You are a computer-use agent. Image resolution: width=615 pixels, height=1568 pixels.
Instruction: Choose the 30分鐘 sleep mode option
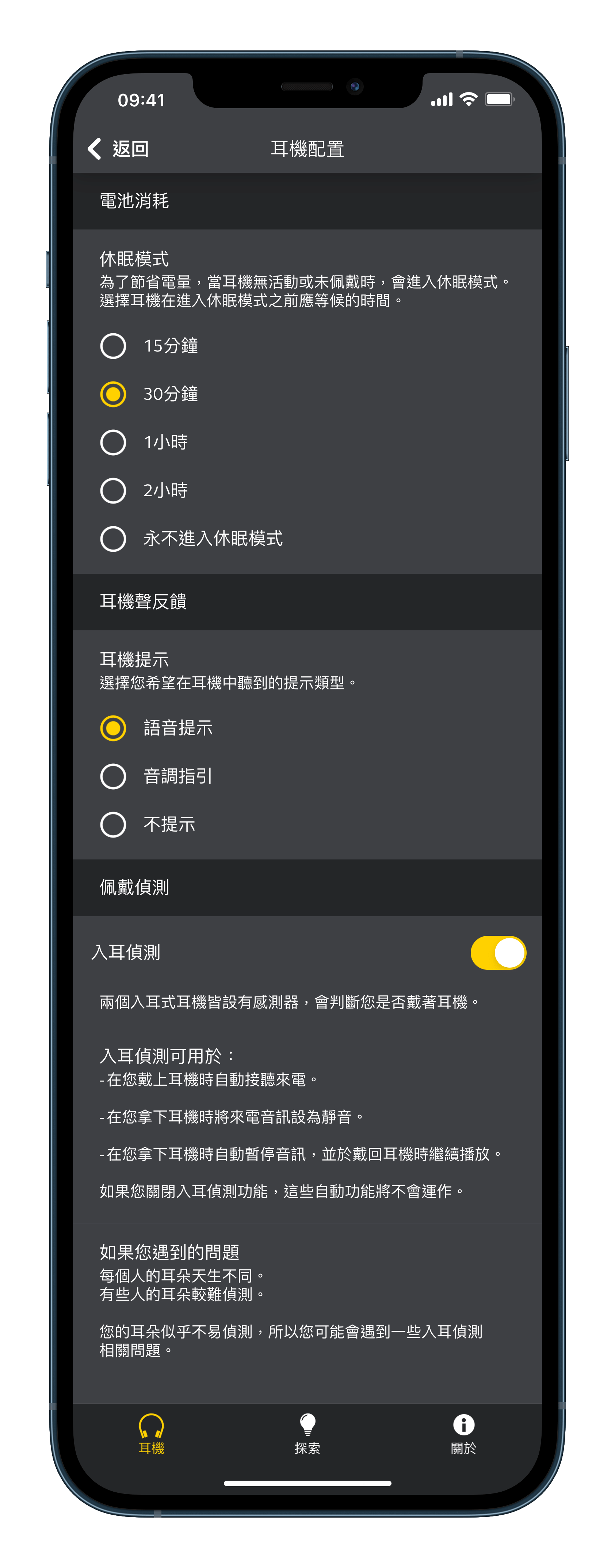(x=113, y=394)
